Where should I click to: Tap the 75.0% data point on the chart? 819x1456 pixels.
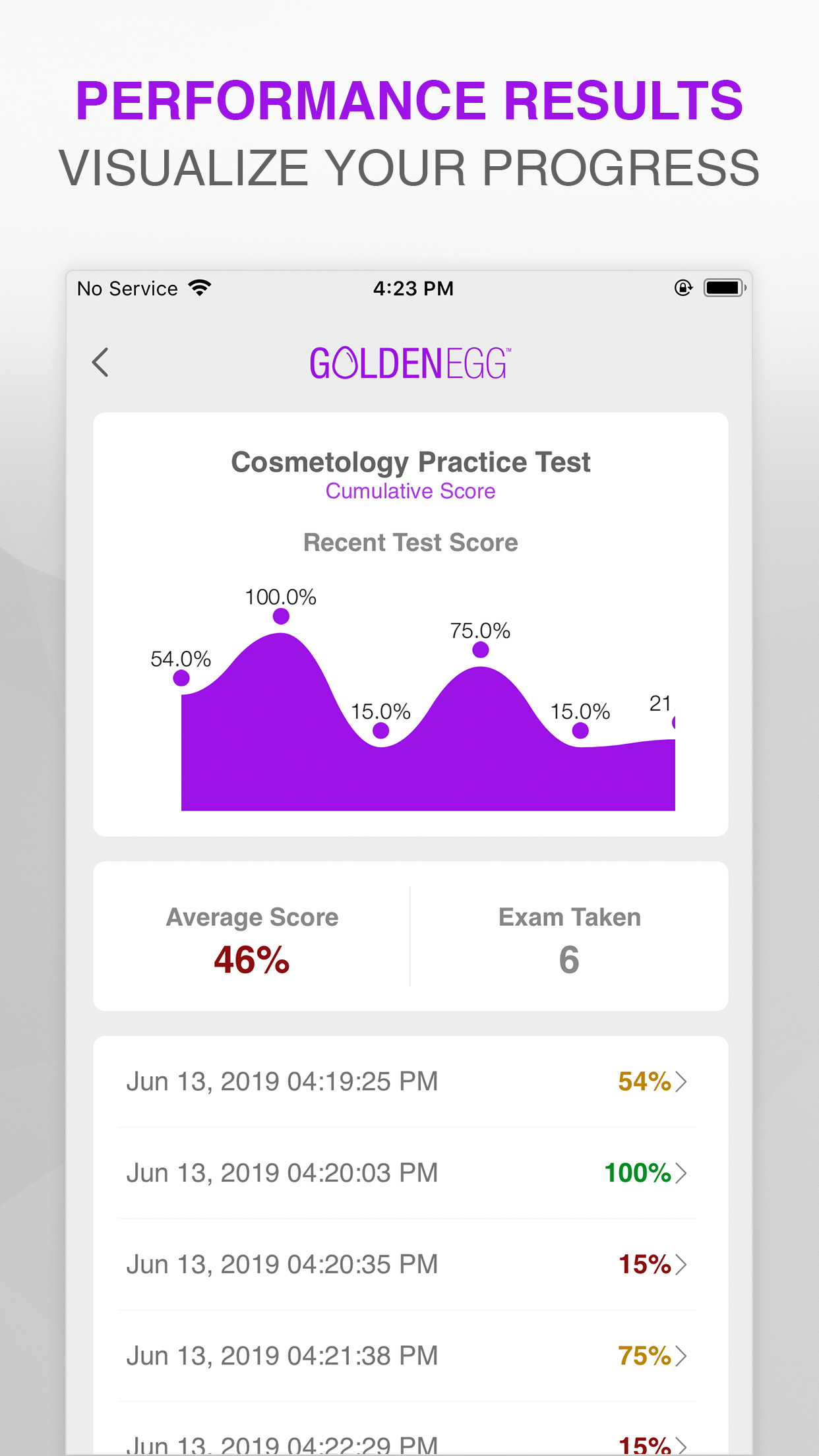pyautogui.click(x=479, y=650)
